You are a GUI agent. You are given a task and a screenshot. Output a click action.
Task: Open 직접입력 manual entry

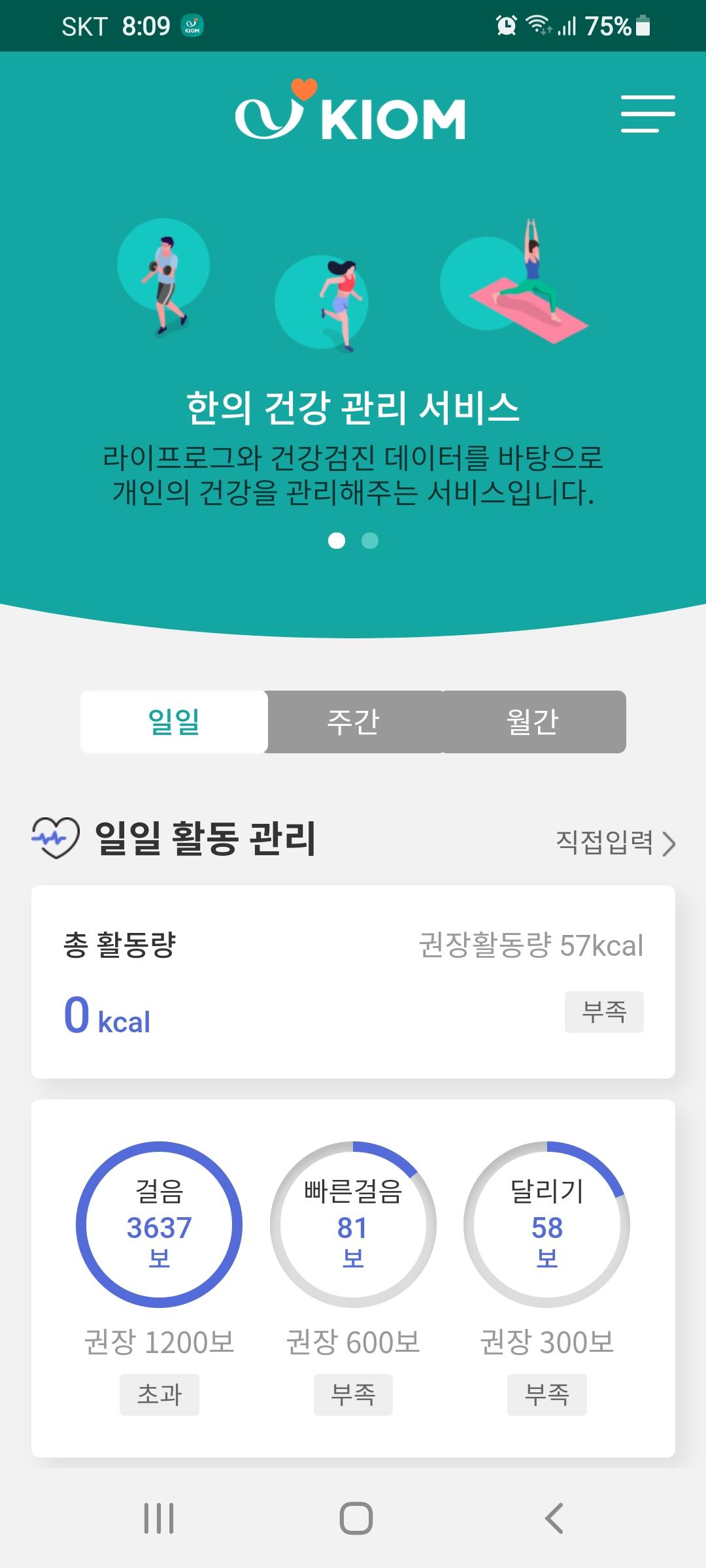[614, 843]
